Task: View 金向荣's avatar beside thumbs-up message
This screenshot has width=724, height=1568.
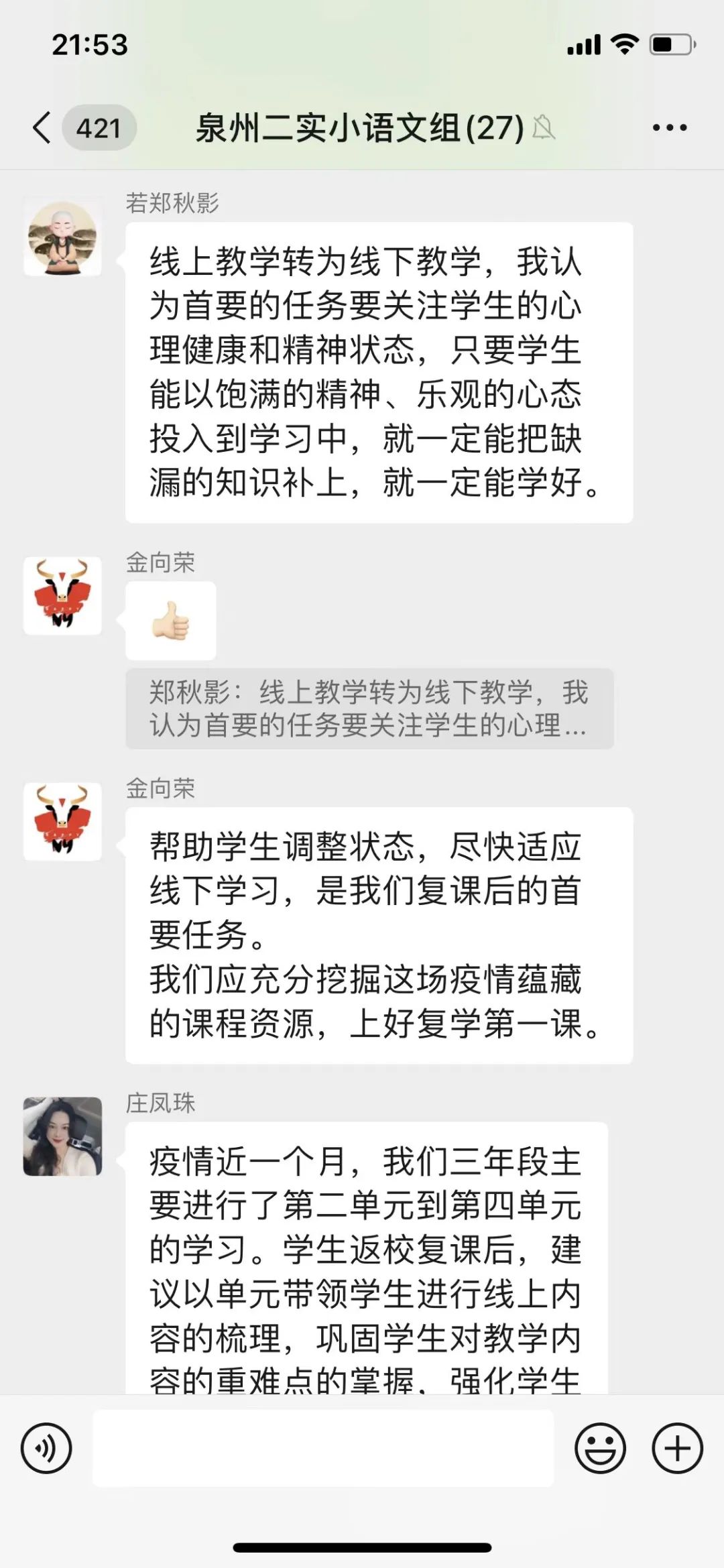Action: coord(62,596)
